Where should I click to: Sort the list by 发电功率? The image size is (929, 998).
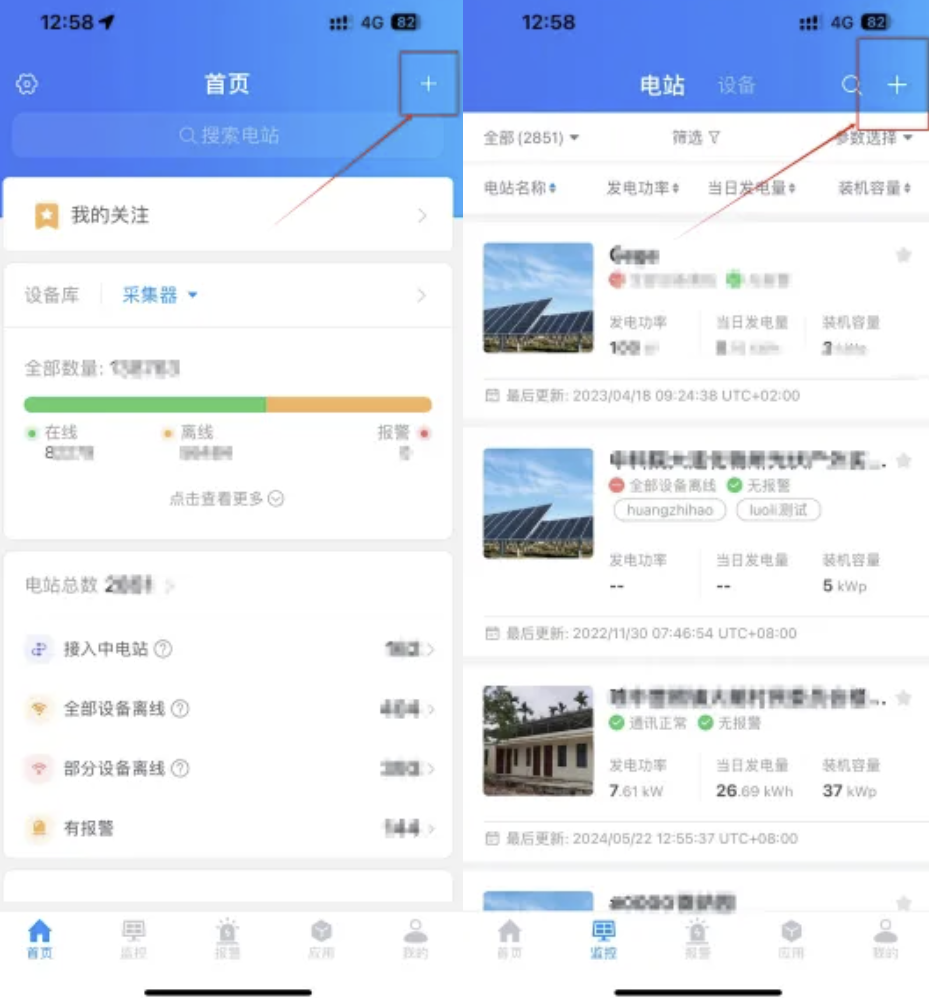[643, 188]
